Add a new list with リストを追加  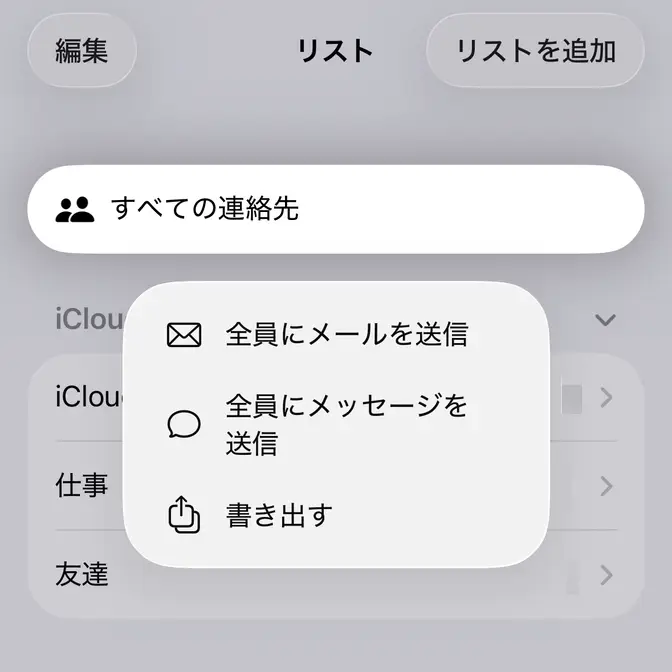(535, 50)
